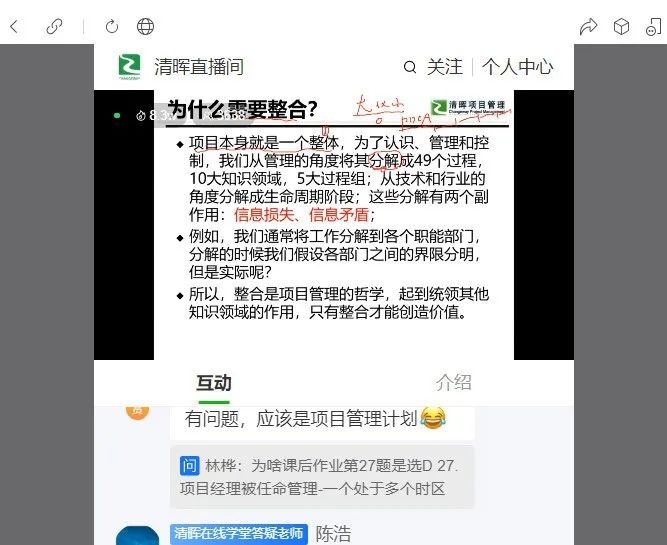Reload the current page

(111, 27)
